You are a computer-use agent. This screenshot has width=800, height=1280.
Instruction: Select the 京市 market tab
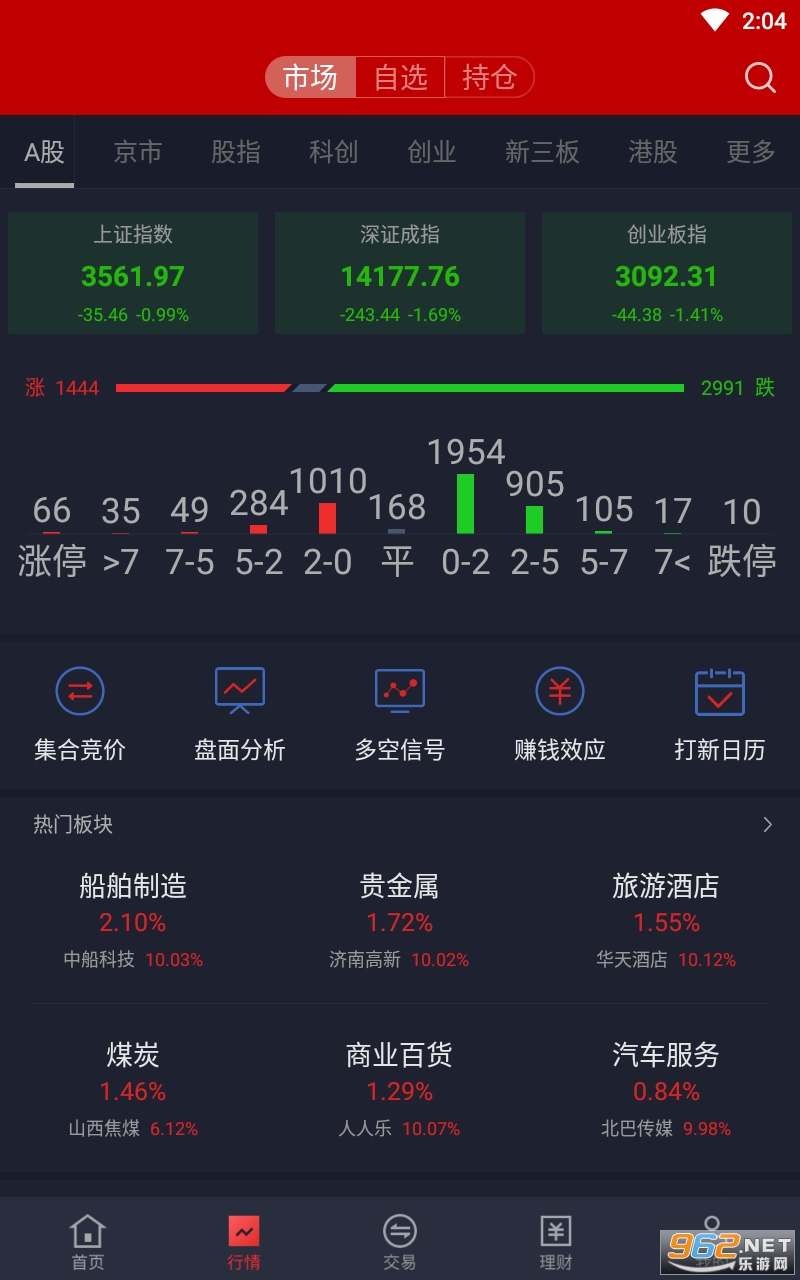(138, 152)
